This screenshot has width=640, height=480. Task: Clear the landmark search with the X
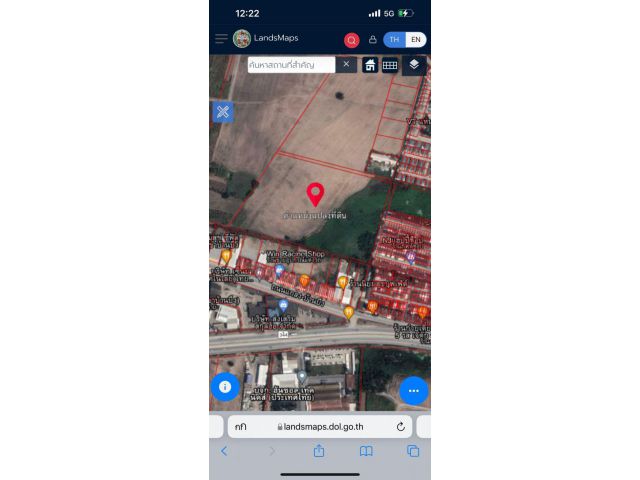click(x=346, y=64)
